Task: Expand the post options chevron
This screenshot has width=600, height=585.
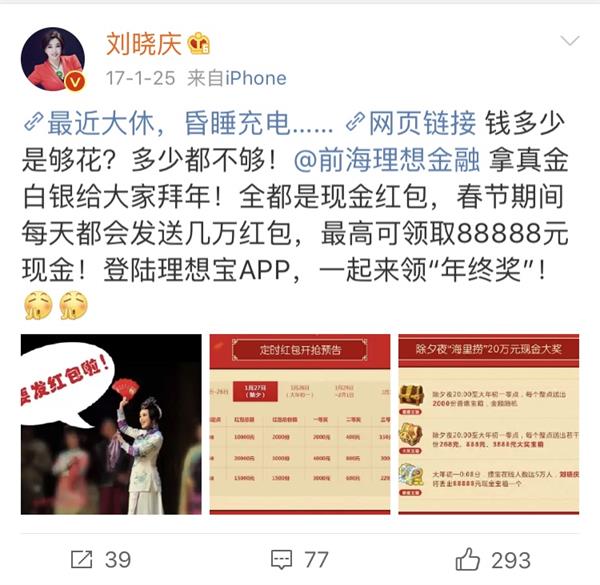Action: 569,42
